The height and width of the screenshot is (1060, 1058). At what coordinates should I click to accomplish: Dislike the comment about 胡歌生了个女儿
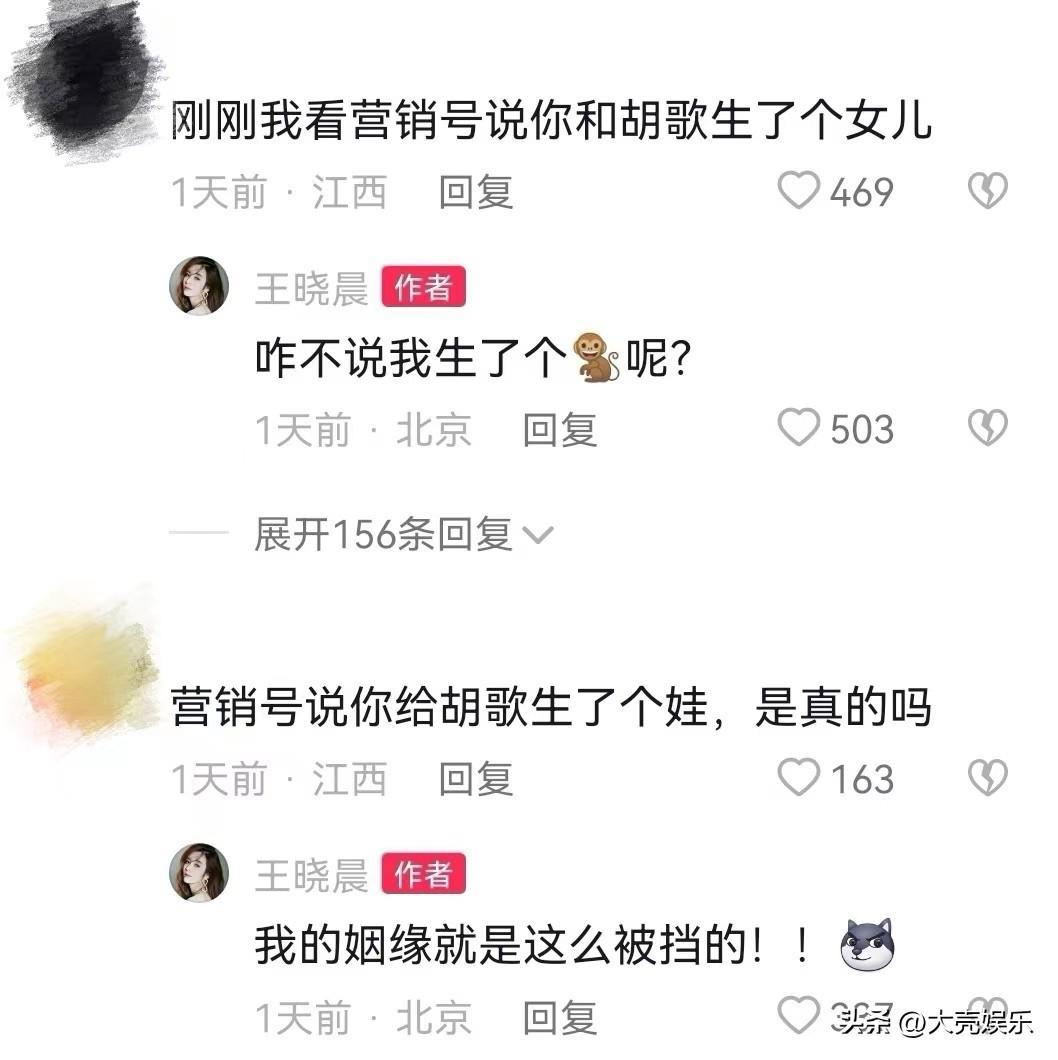point(987,190)
